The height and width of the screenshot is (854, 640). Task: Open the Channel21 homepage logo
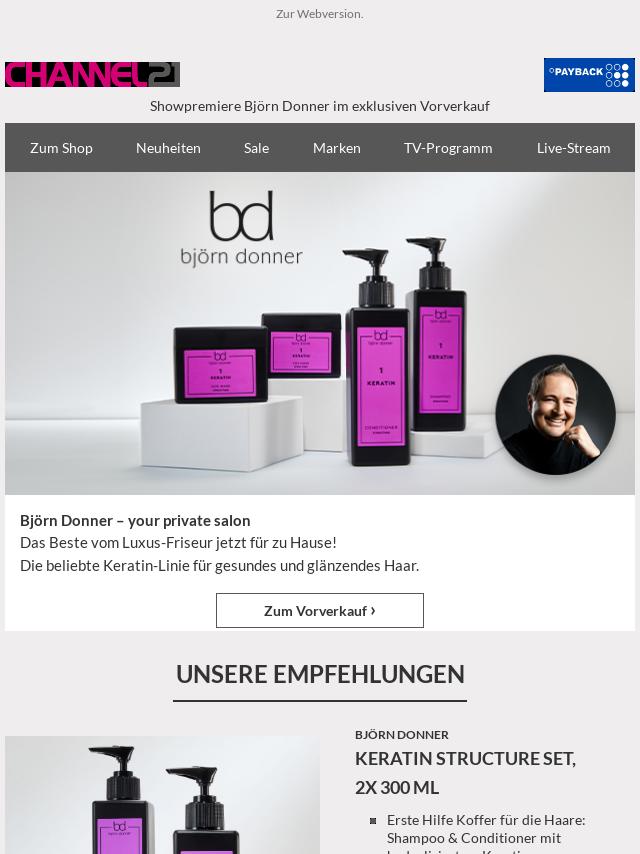(x=92, y=75)
